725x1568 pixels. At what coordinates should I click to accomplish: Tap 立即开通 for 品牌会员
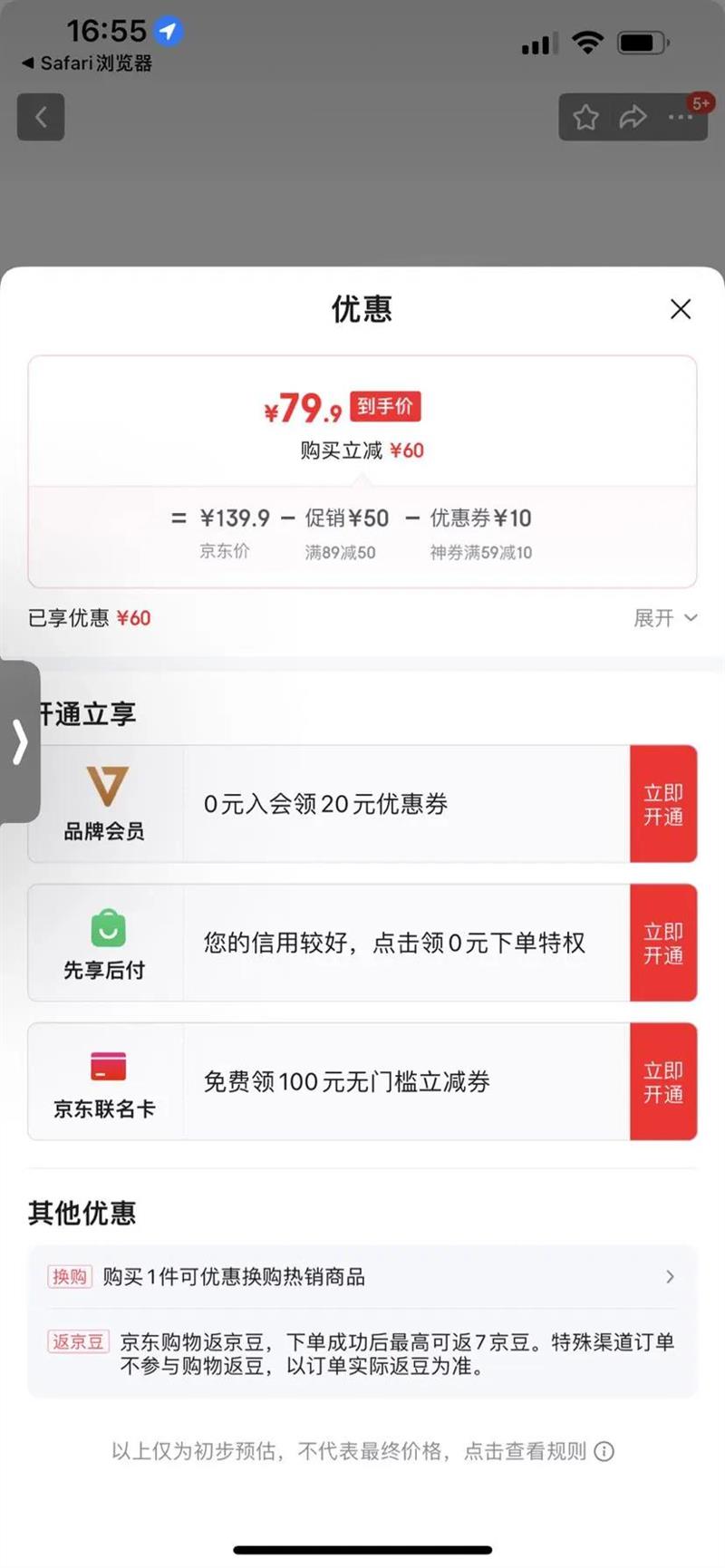(662, 804)
